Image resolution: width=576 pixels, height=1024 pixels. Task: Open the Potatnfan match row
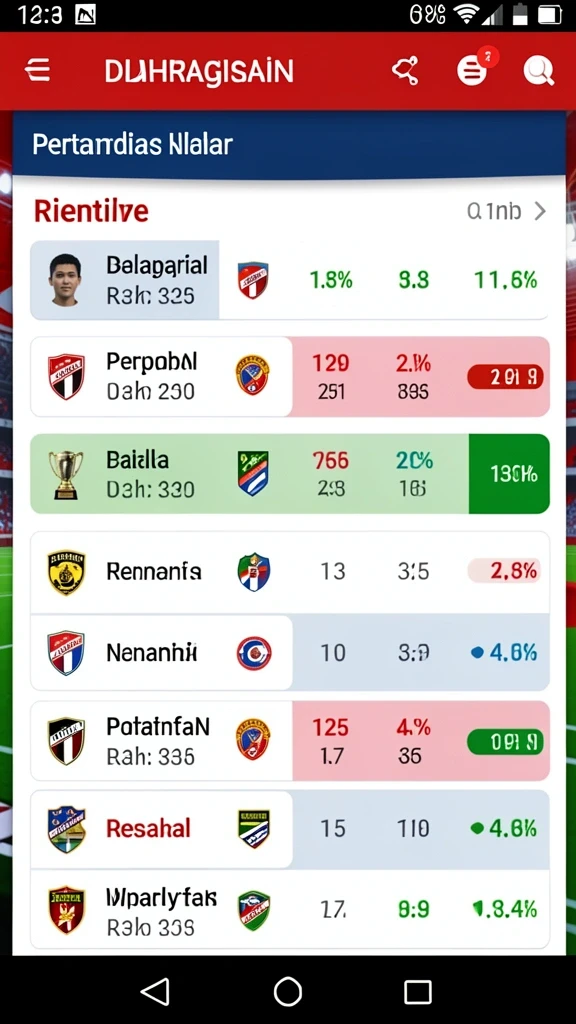289,741
